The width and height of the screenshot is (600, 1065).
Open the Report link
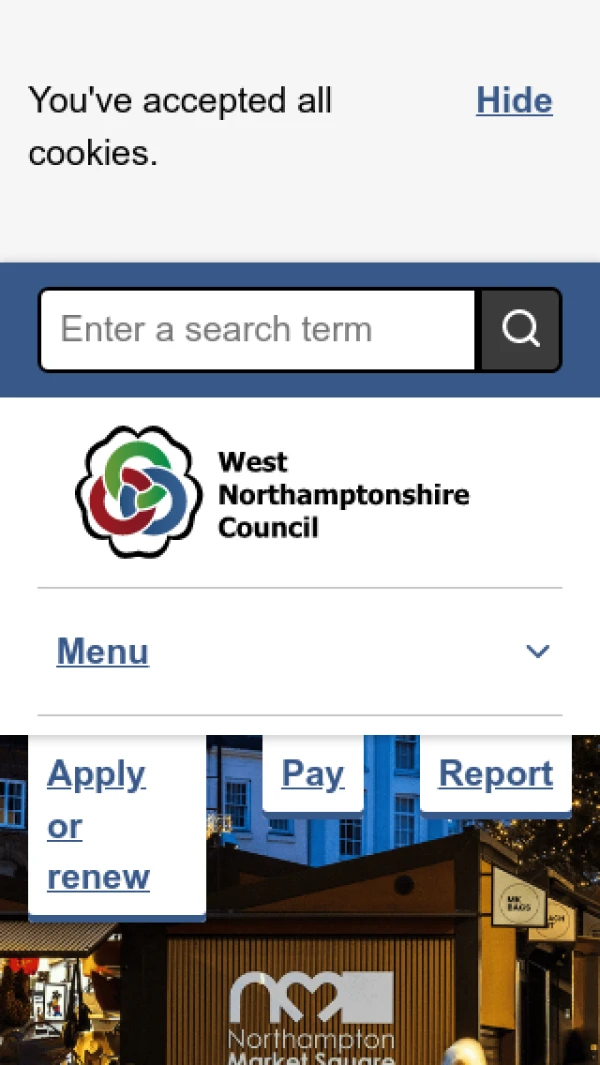[495, 774]
